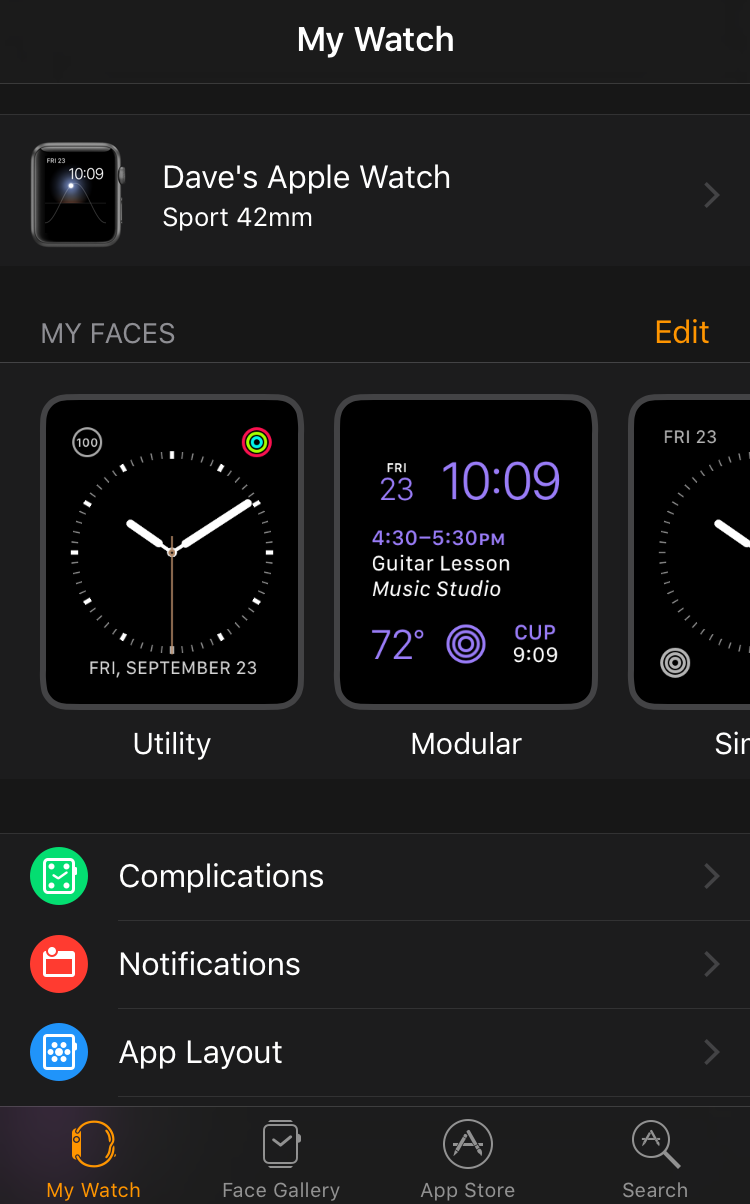Open Dave's Apple Watch details

click(x=375, y=195)
